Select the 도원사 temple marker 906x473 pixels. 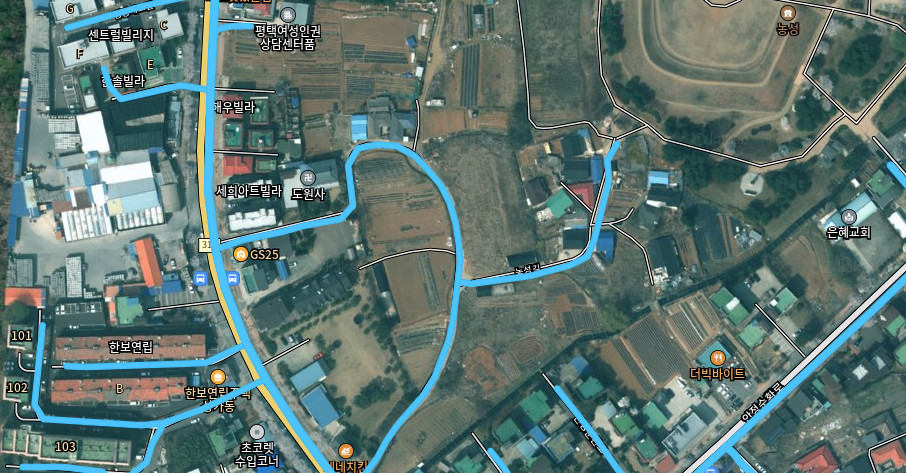(x=307, y=178)
